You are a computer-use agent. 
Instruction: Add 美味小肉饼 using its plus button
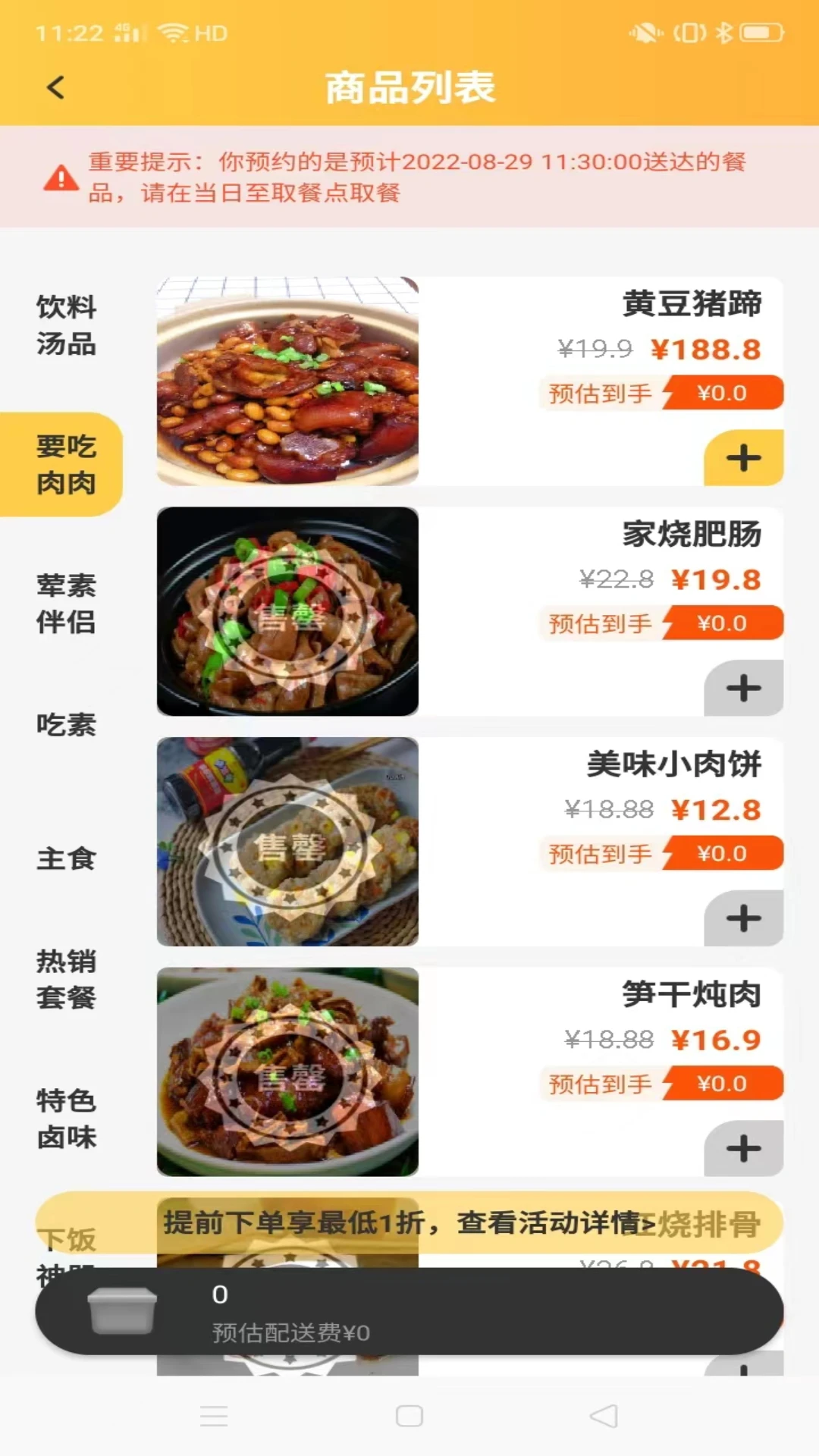pos(742,918)
